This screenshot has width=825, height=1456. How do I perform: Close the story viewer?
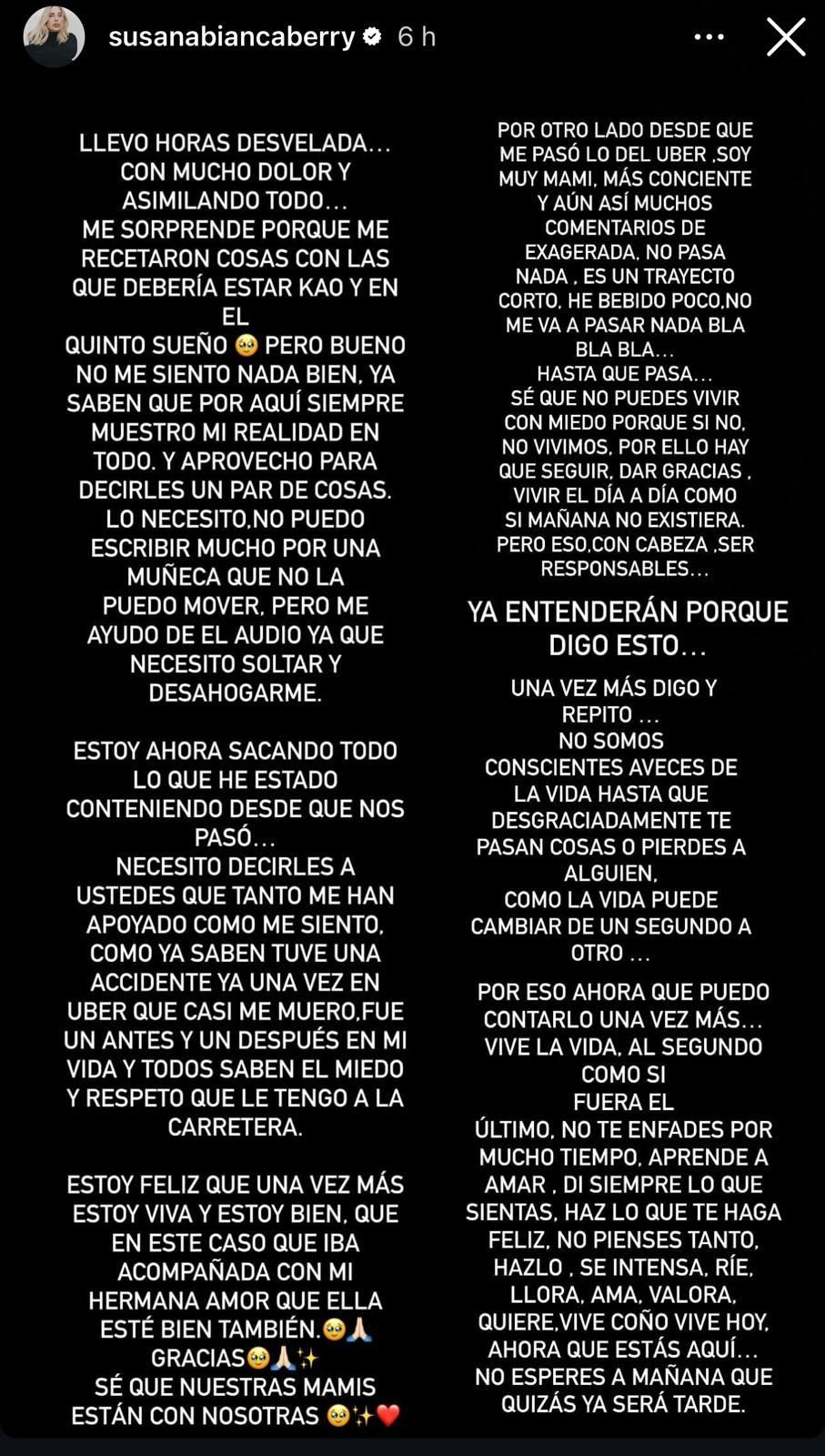[x=786, y=37]
